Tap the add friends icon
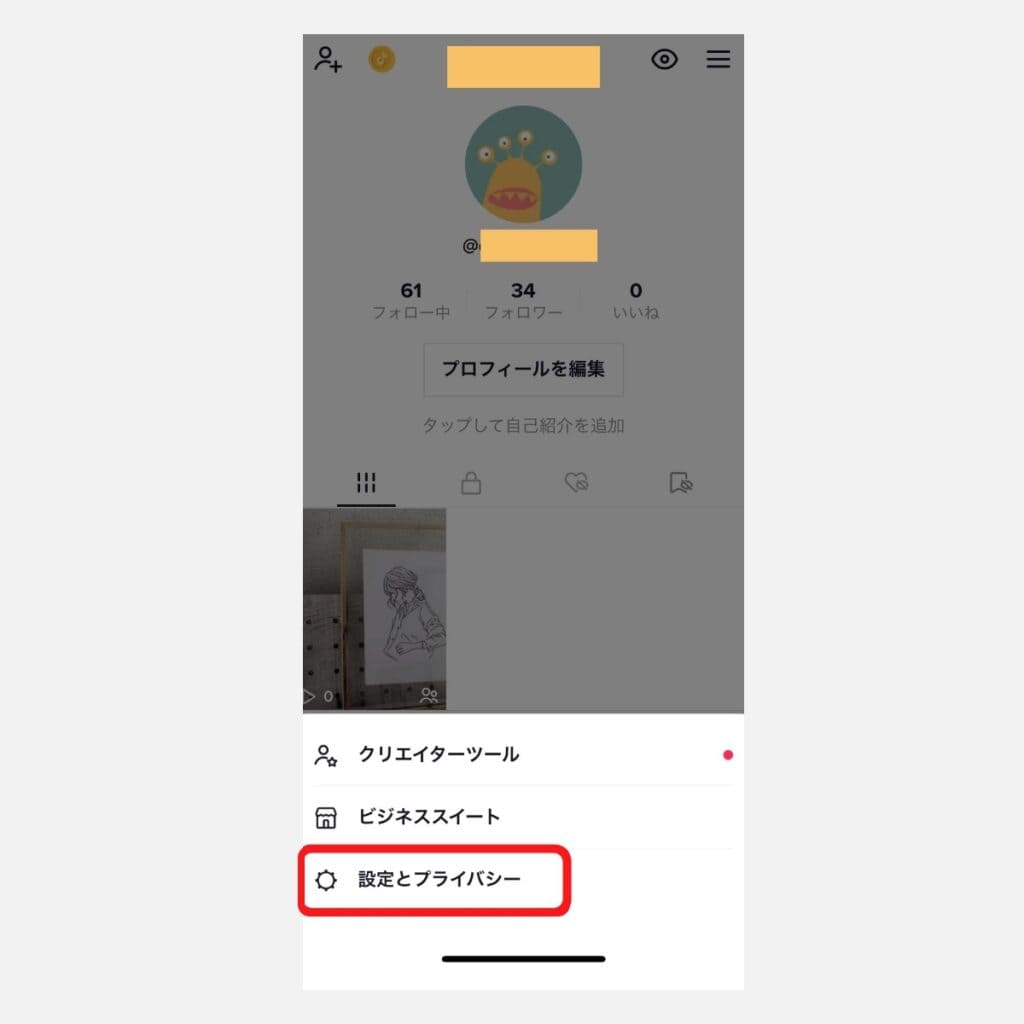1024x1024 pixels. point(328,59)
